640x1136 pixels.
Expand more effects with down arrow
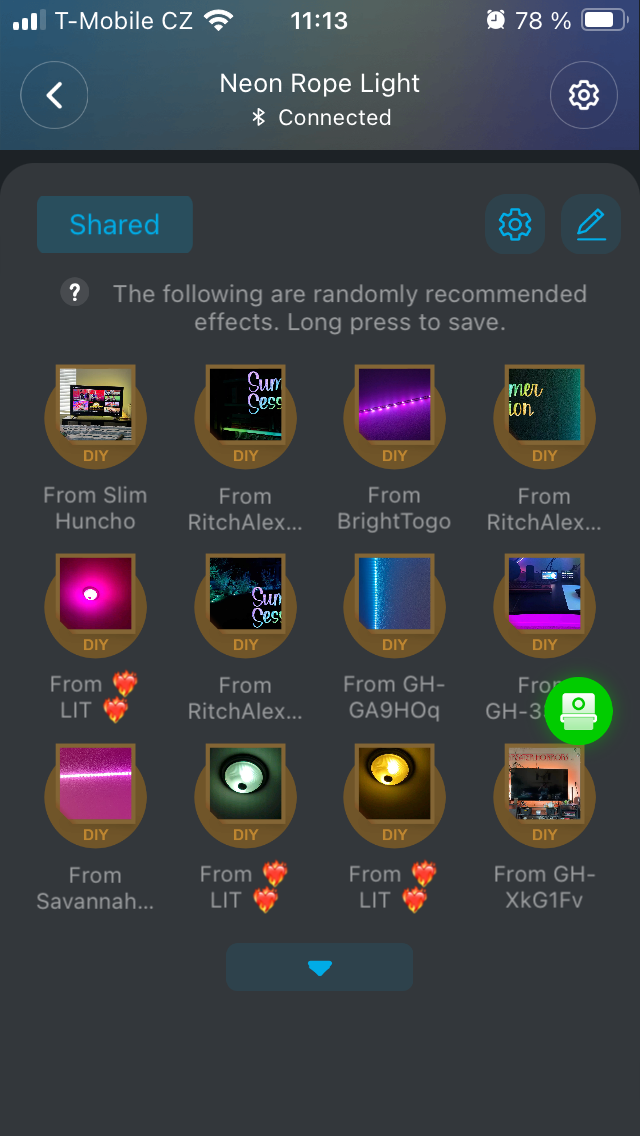click(x=319, y=967)
